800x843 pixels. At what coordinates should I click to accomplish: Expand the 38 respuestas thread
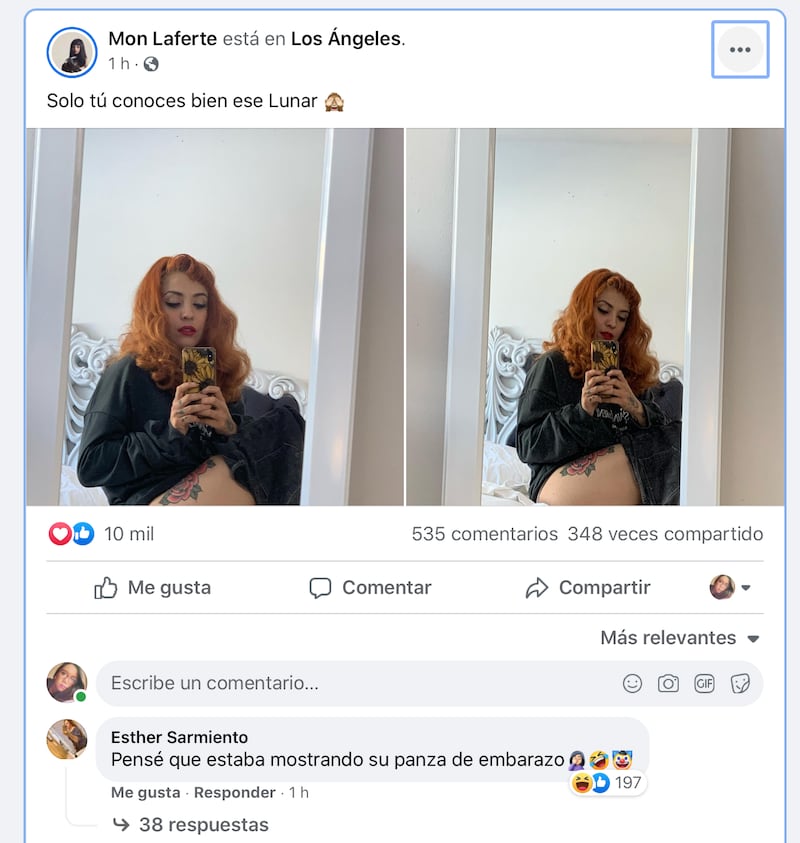(203, 825)
